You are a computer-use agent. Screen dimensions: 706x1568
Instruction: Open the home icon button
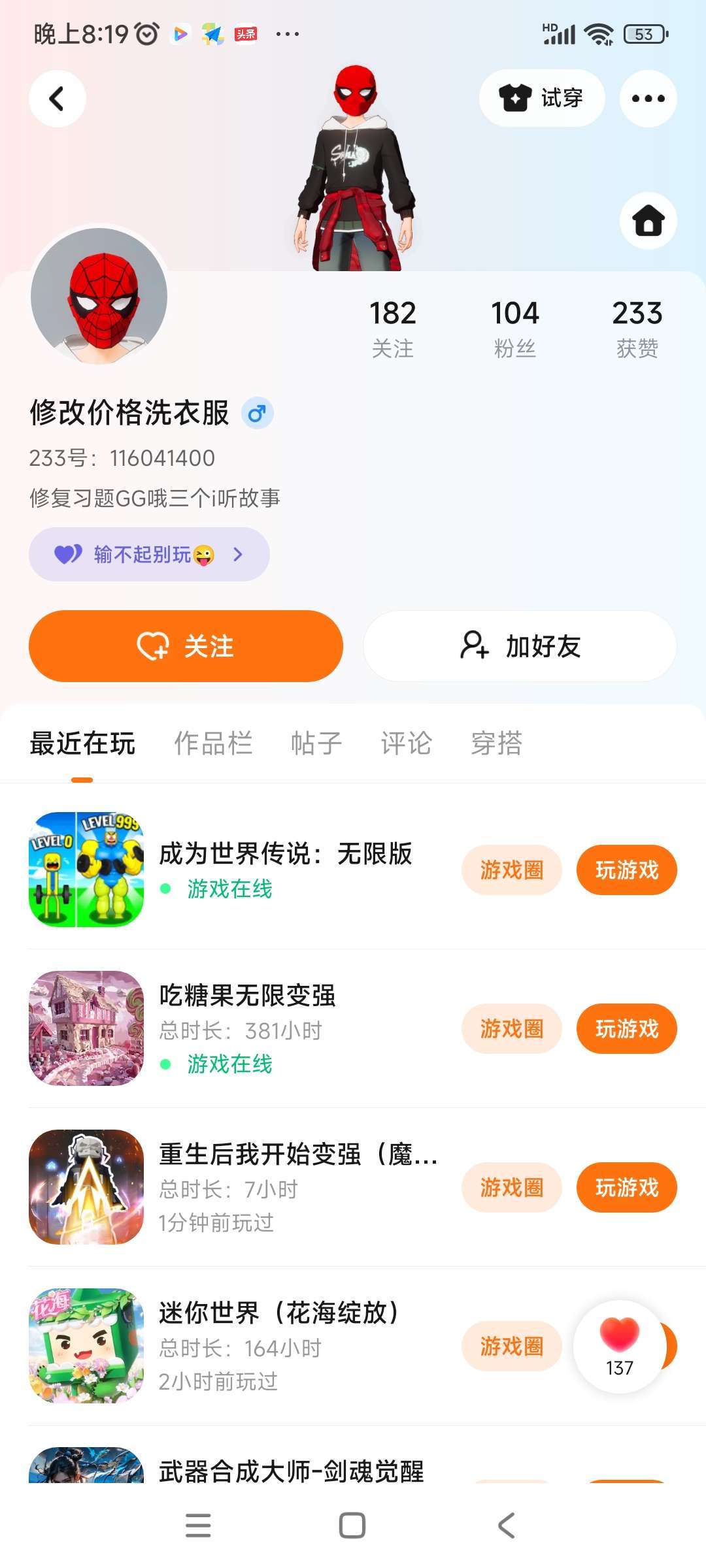(x=648, y=221)
